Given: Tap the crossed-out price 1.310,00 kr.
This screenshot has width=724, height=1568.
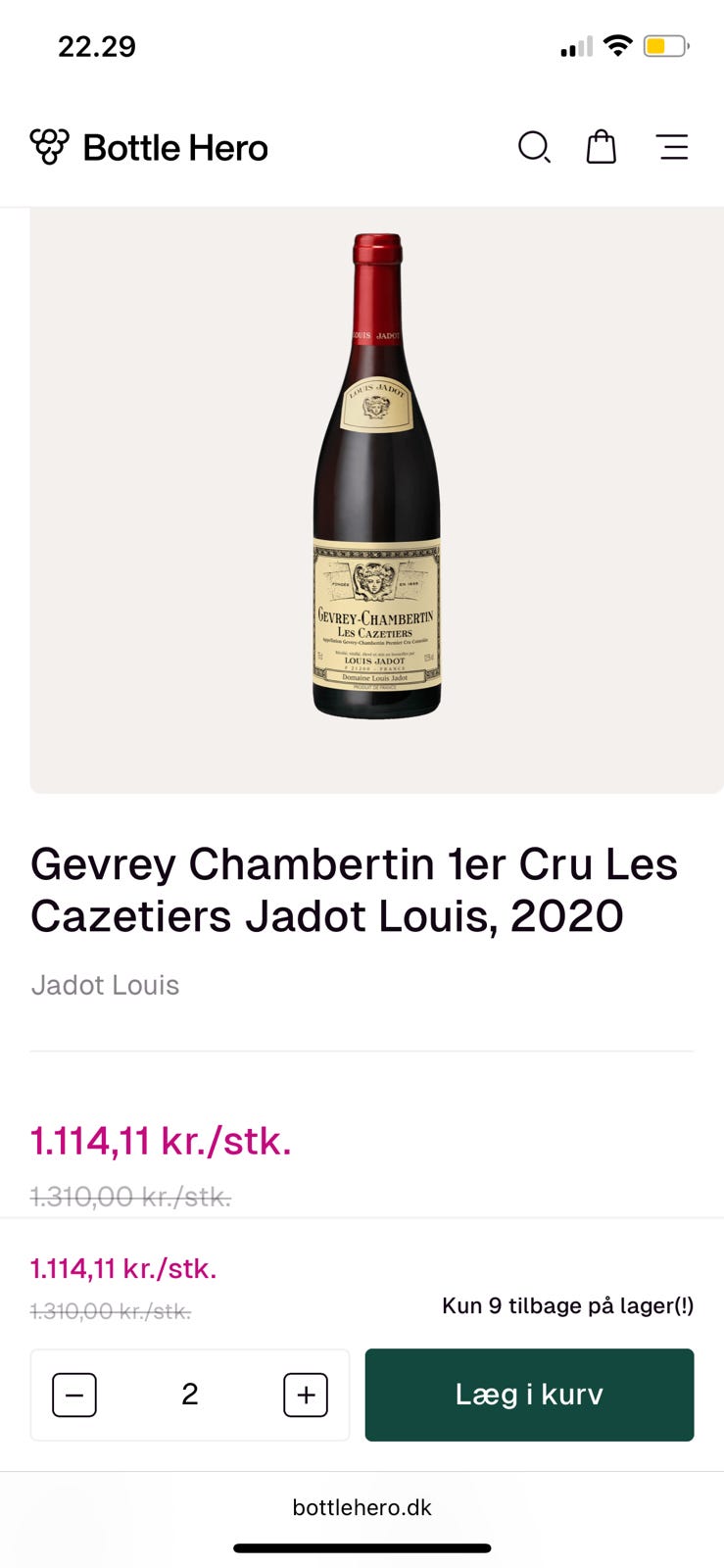Looking at the screenshot, I should pyautogui.click(x=129, y=1197).
